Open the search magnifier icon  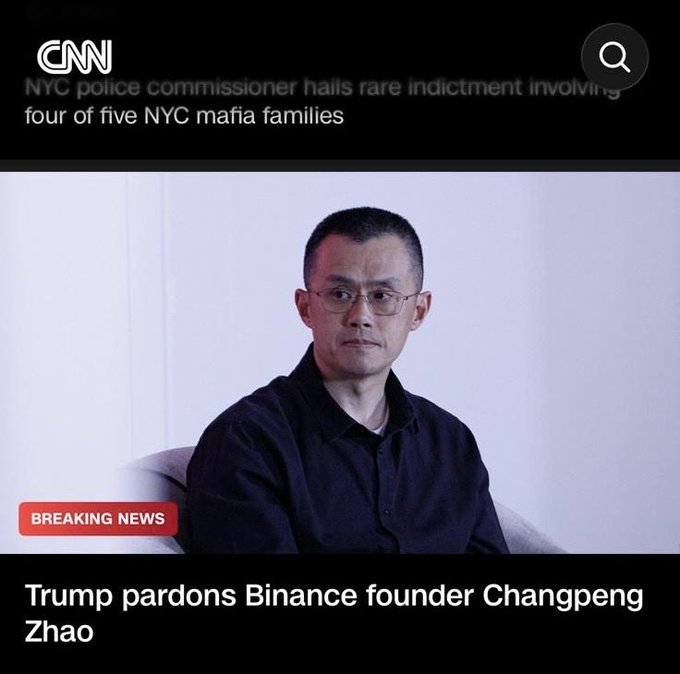614,58
